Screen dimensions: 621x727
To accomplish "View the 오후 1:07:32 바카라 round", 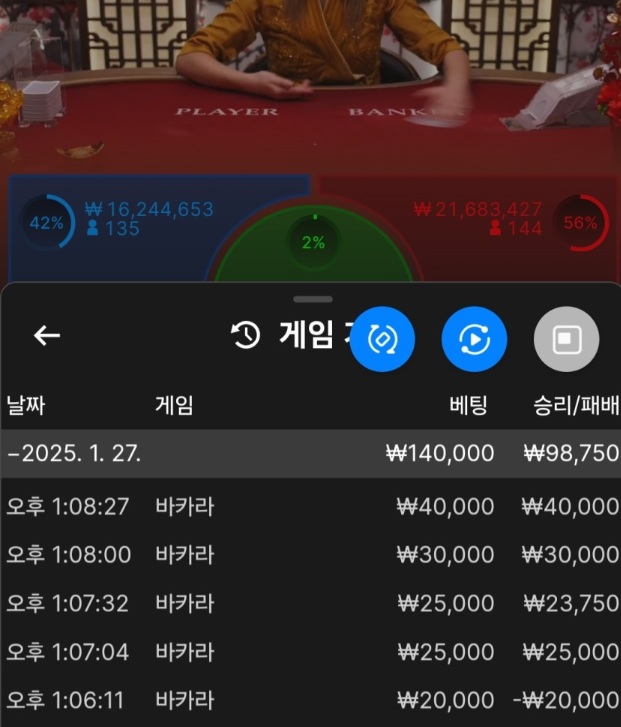I will (x=310, y=603).
